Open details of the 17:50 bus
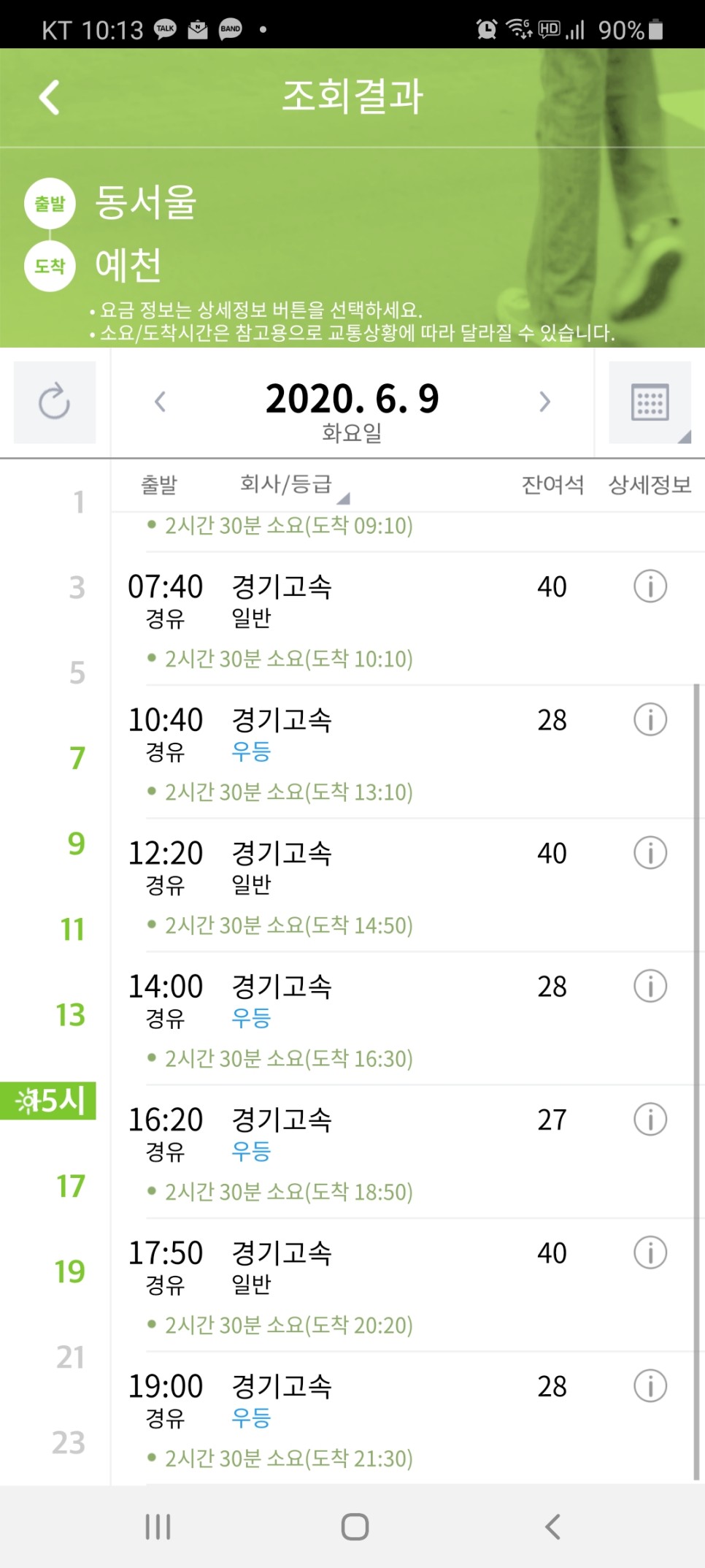 [650, 1253]
